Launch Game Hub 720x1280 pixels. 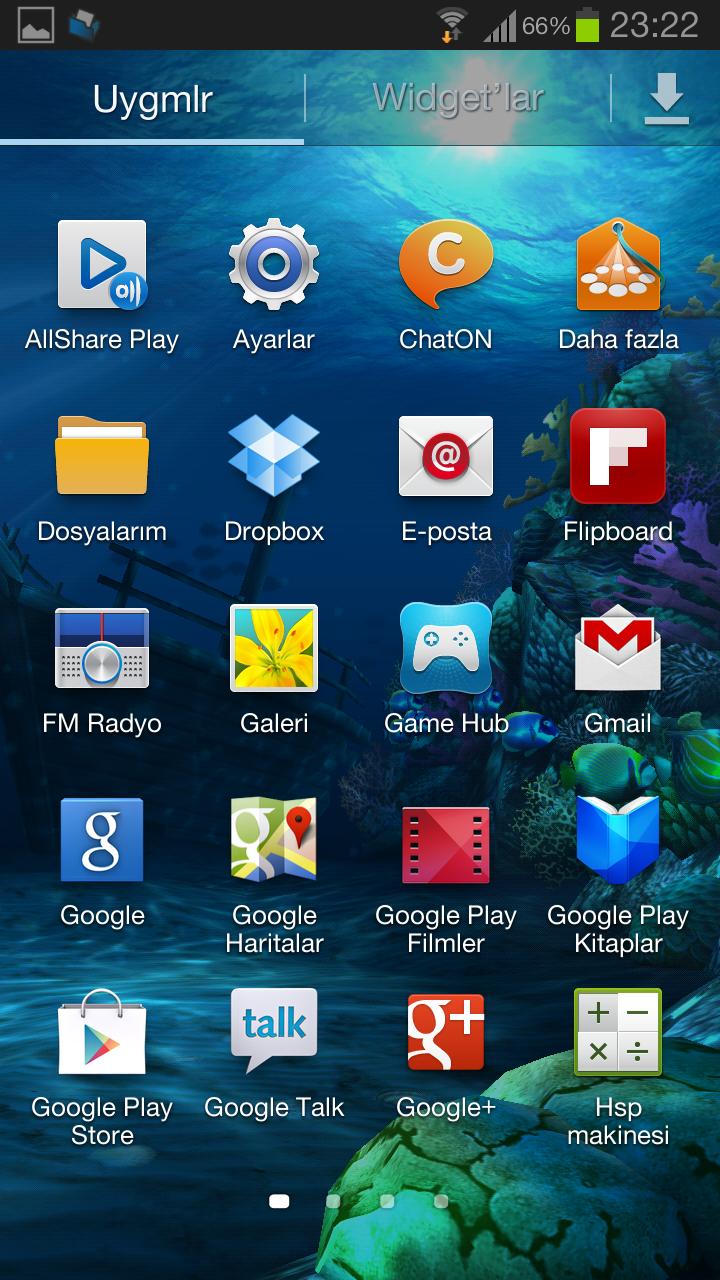point(446,649)
